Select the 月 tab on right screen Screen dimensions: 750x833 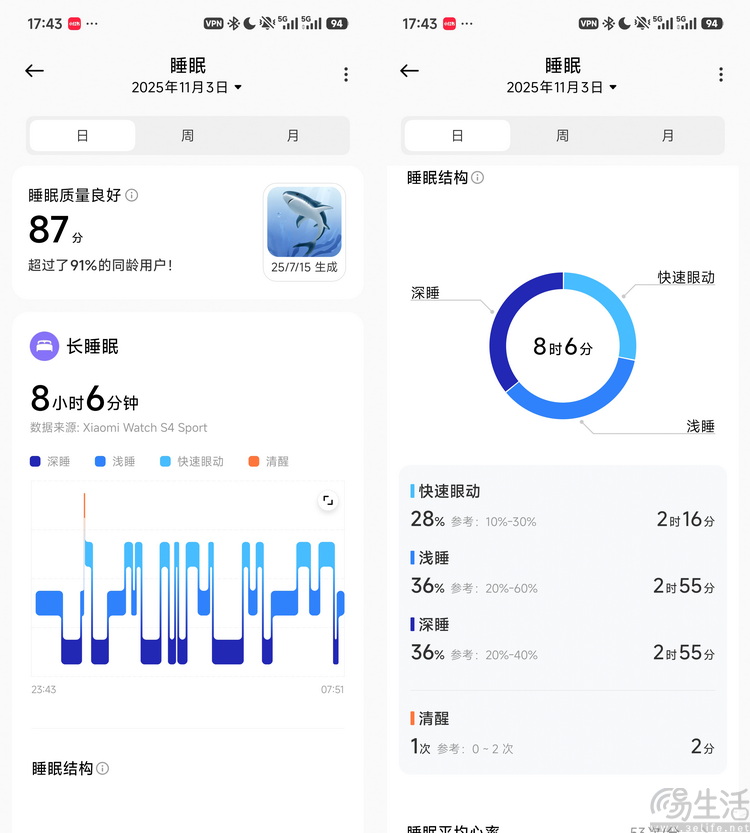[667, 136]
